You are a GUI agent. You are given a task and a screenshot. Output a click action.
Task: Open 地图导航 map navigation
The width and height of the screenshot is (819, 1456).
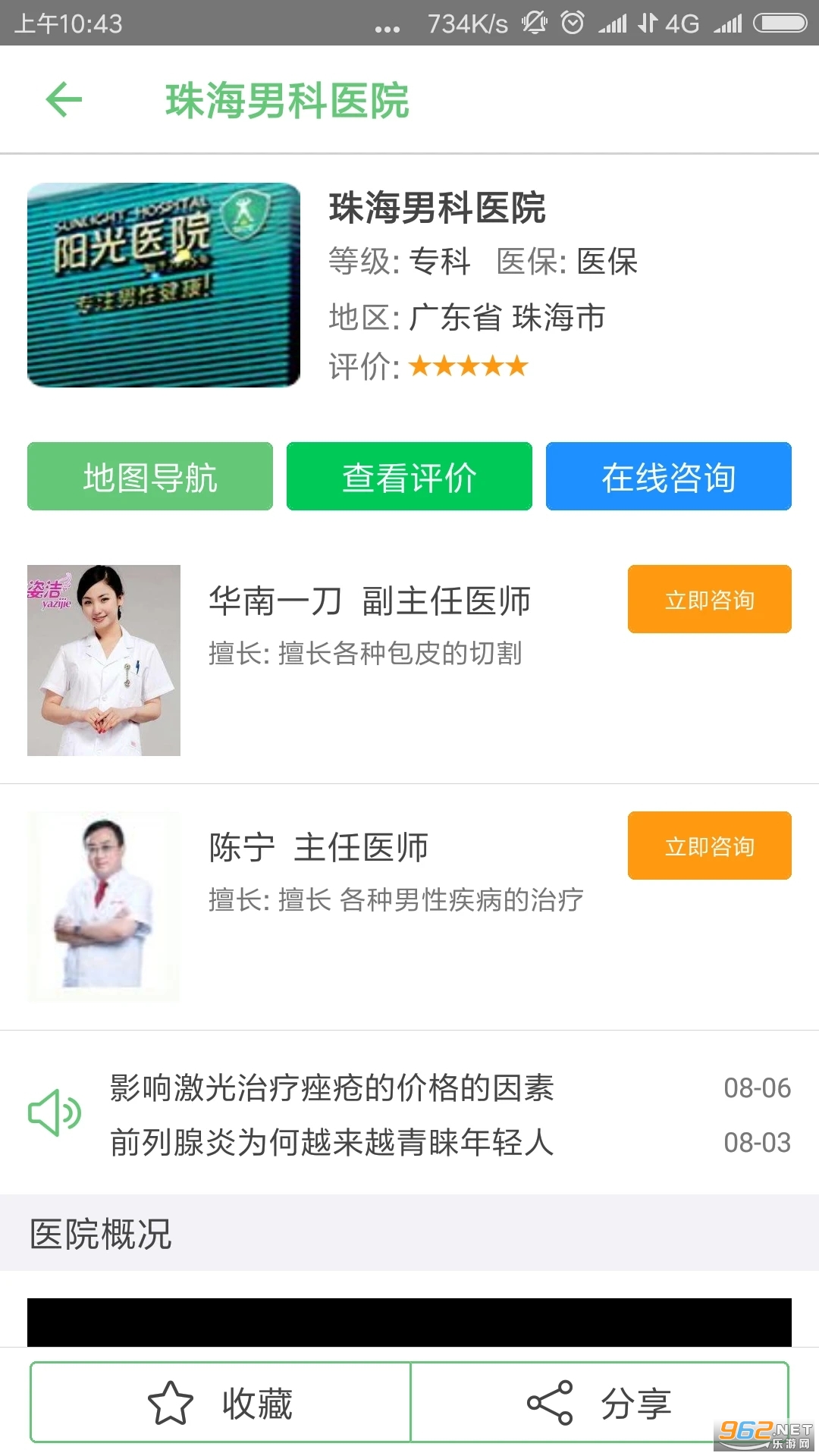150,477
